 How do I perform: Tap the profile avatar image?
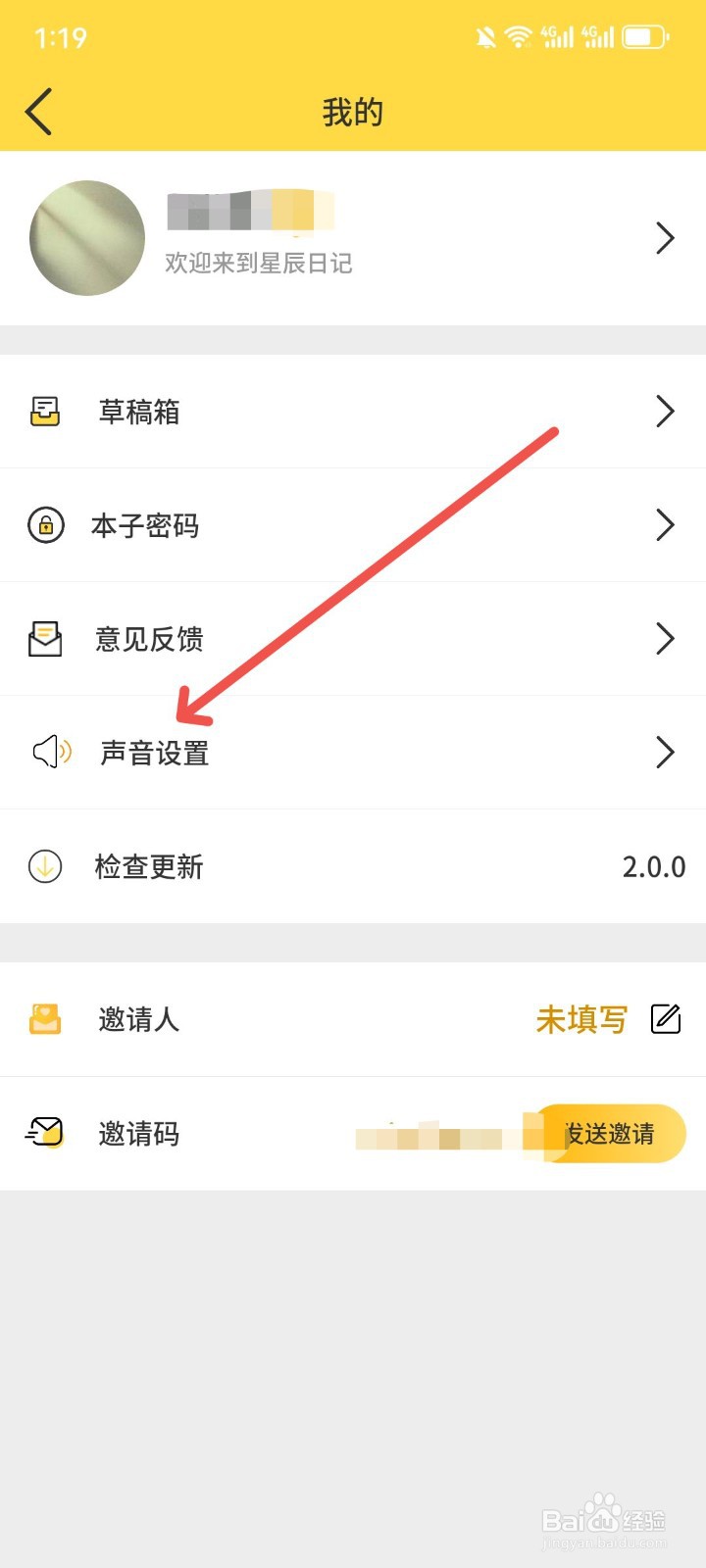pos(86,238)
